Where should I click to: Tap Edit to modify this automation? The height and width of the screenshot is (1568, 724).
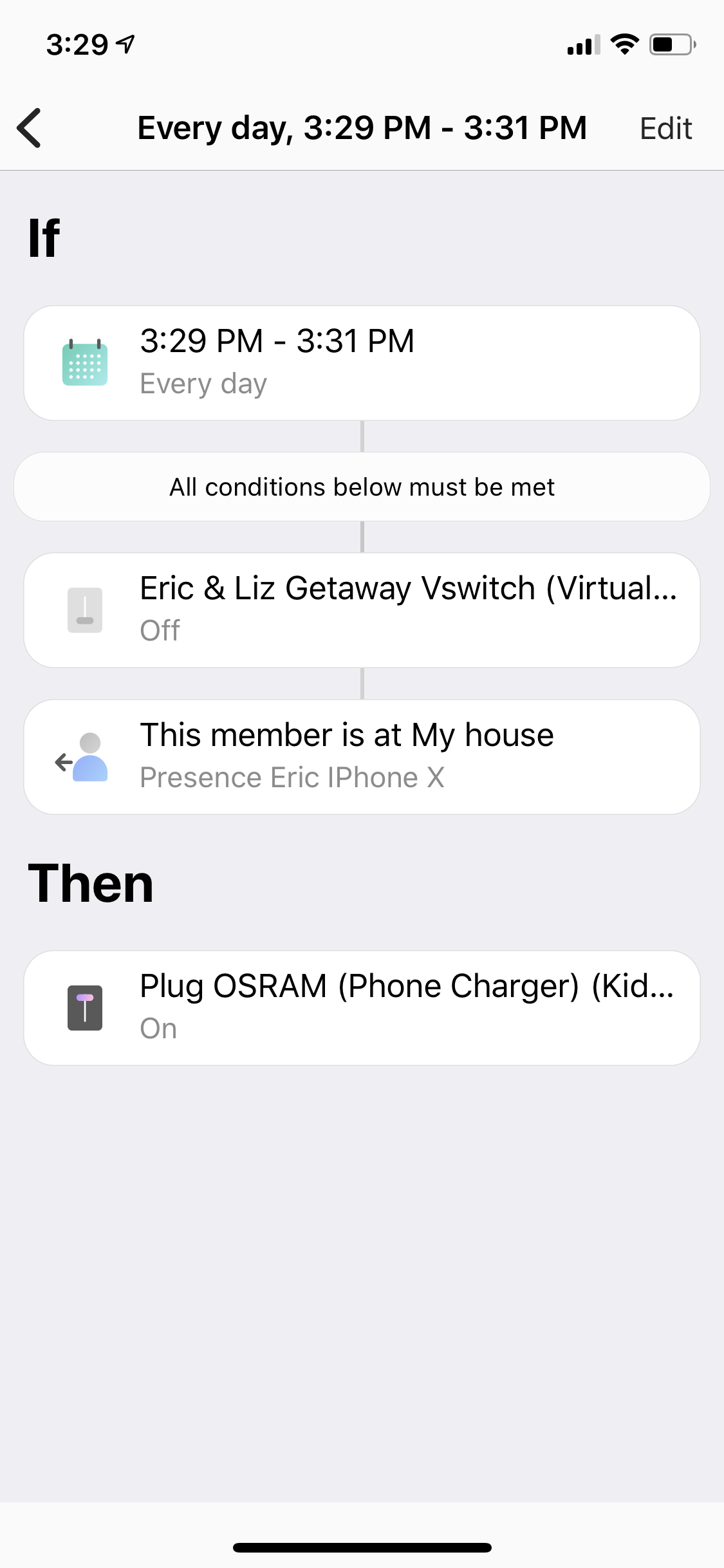click(665, 128)
